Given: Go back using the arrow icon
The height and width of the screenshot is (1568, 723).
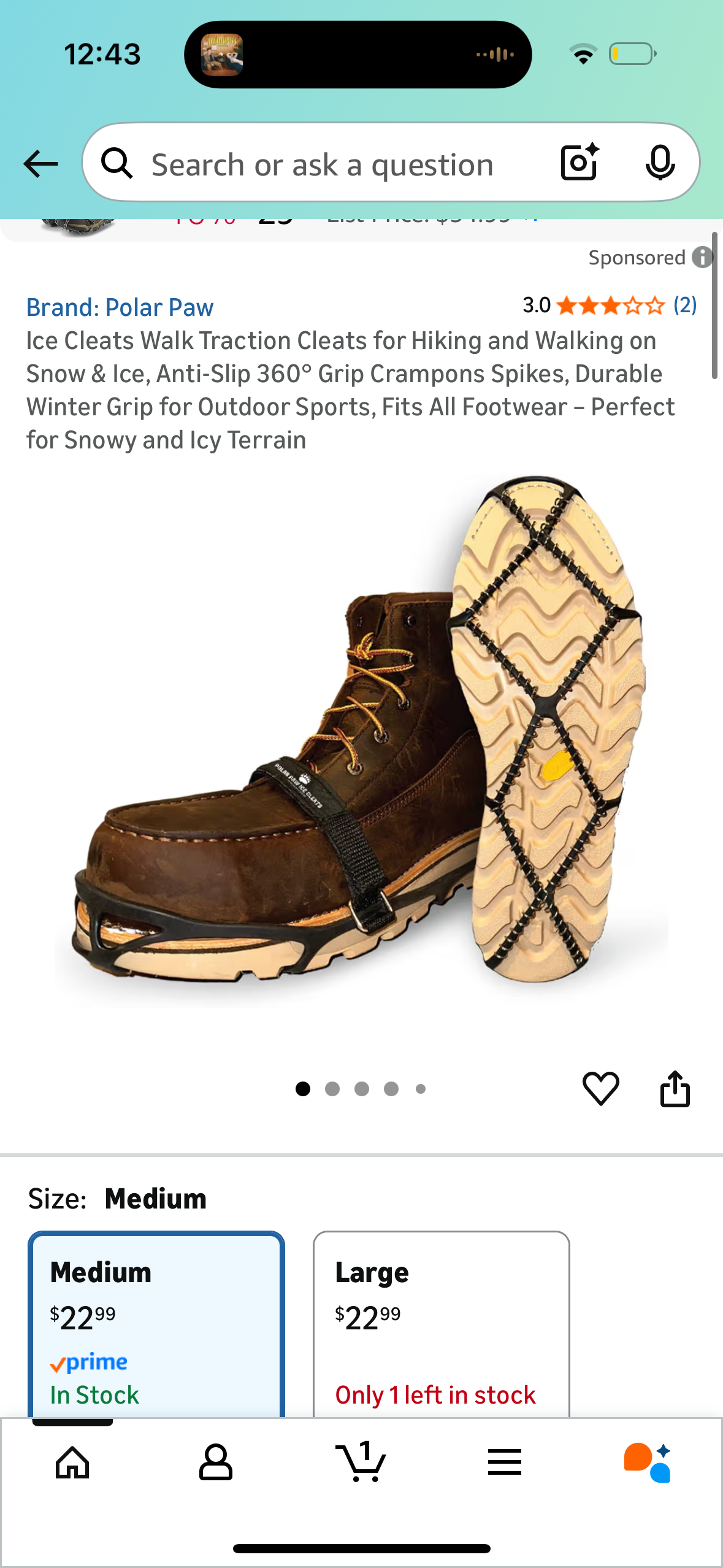Looking at the screenshot, I should (40, 164).
